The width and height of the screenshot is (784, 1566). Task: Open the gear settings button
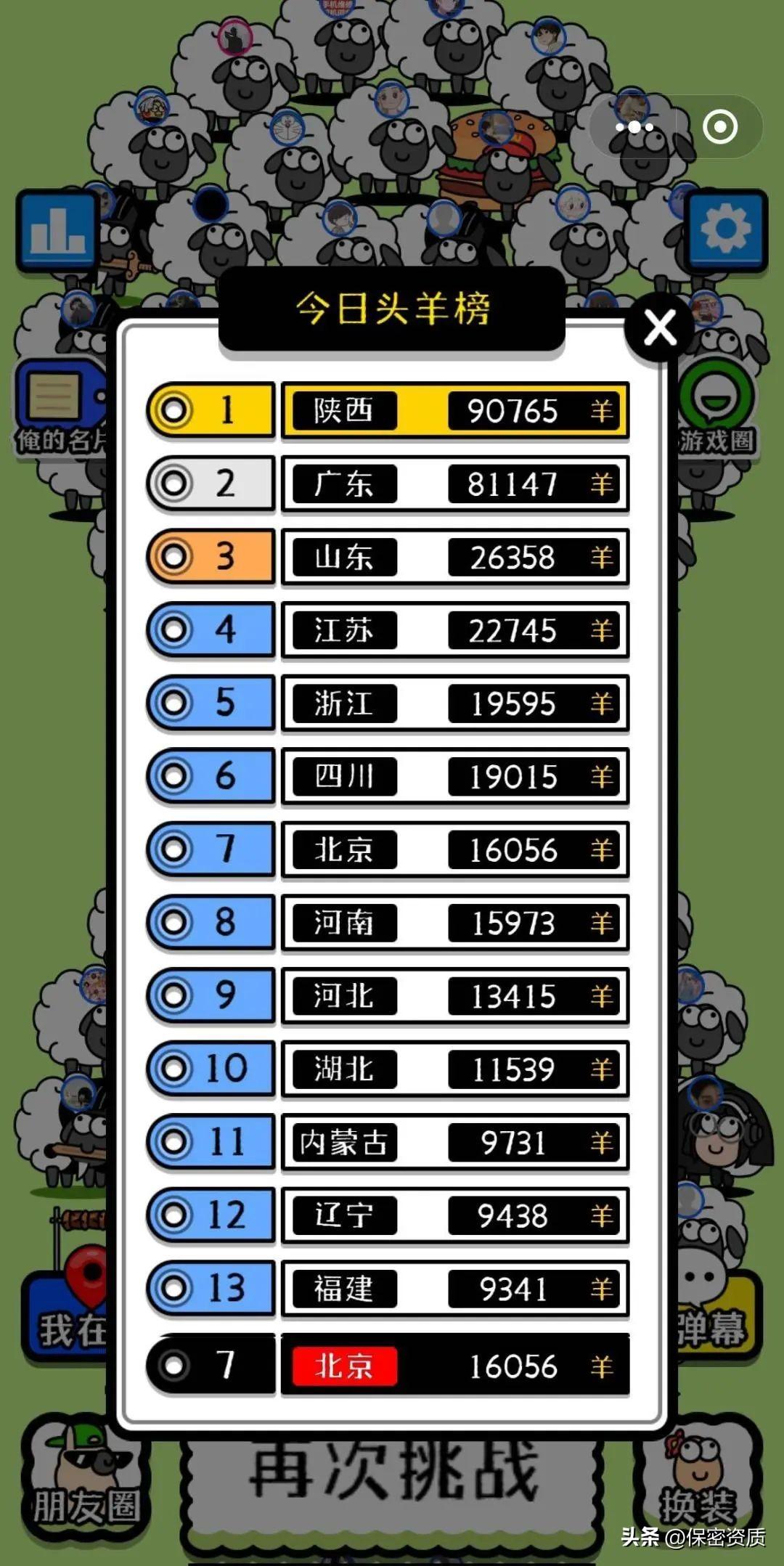[726, 229]
